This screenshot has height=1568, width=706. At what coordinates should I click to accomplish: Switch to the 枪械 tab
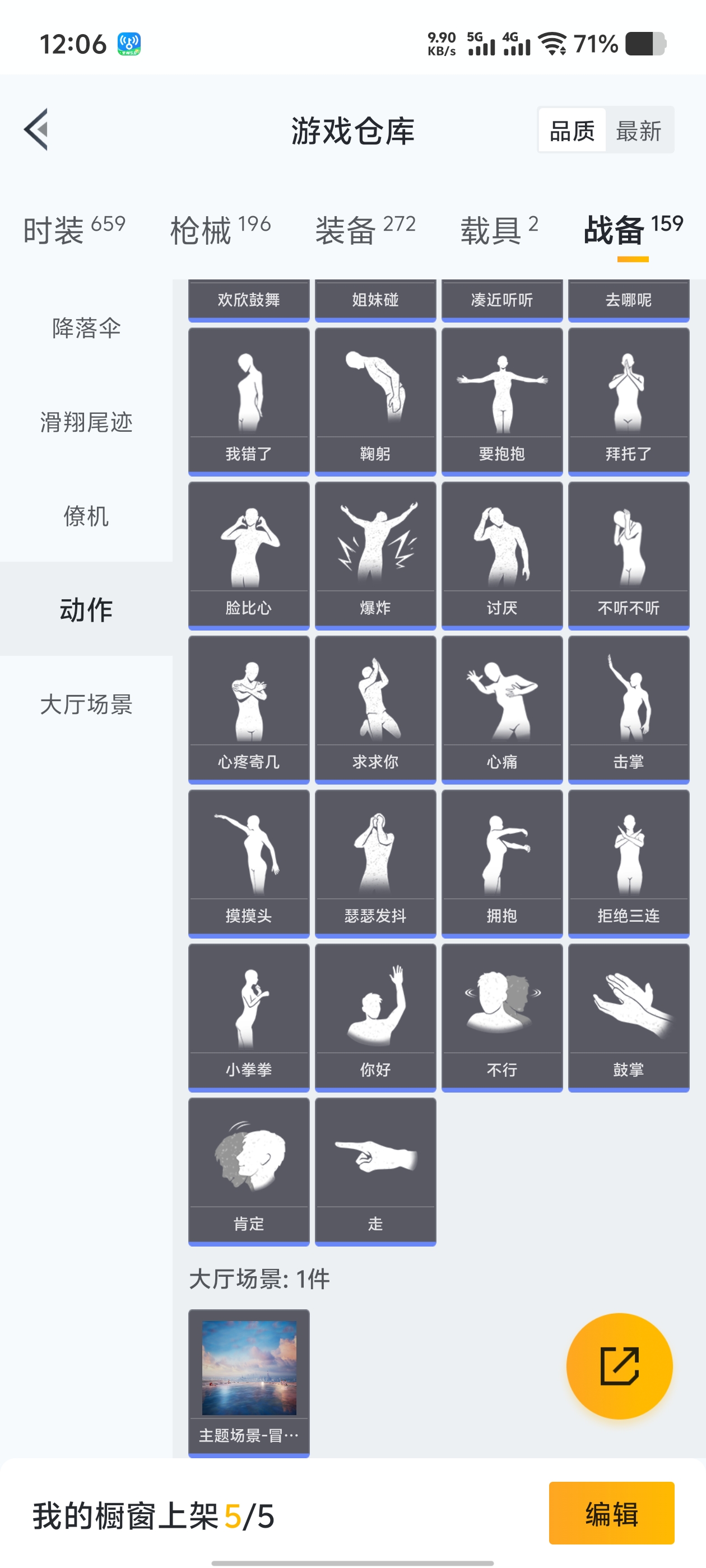click(x=220, y=230)
